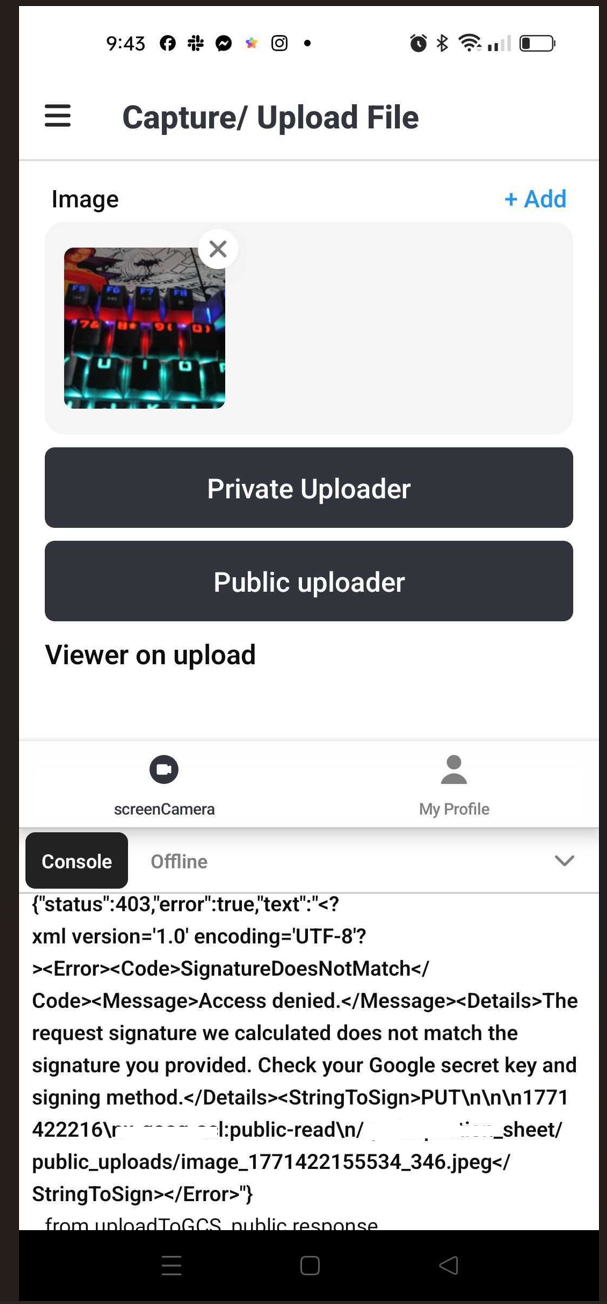The image size is (607, 1304).
Task: Go back using the system back button
Action: tap(448, 1265)
